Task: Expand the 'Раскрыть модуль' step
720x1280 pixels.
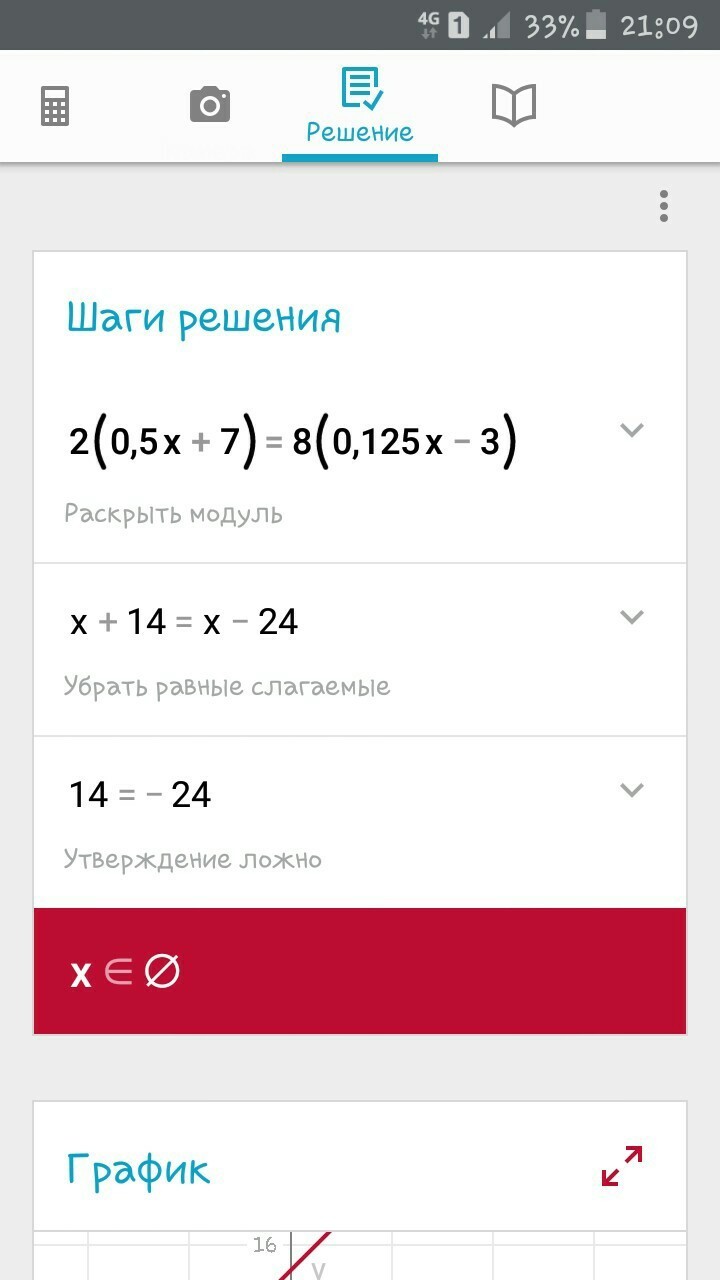Action: pos(631,431)
